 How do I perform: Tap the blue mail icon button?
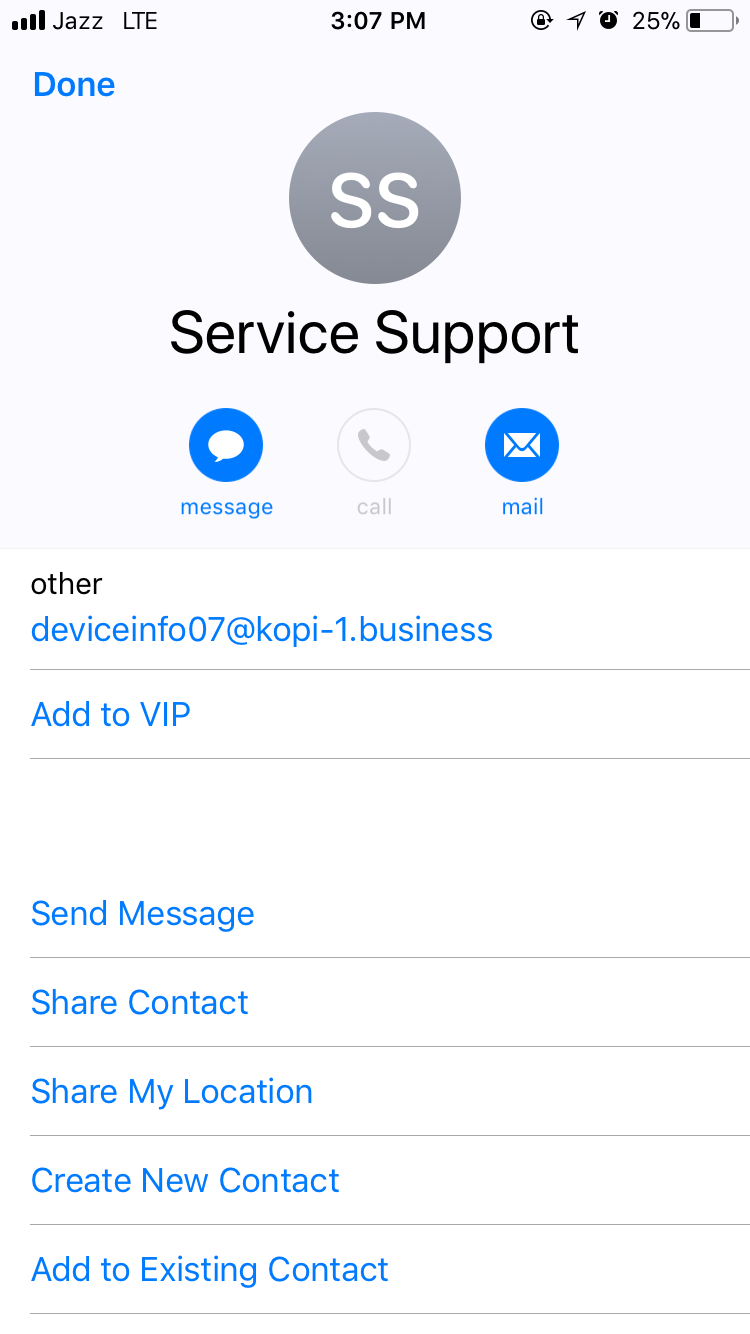[522, 446]
